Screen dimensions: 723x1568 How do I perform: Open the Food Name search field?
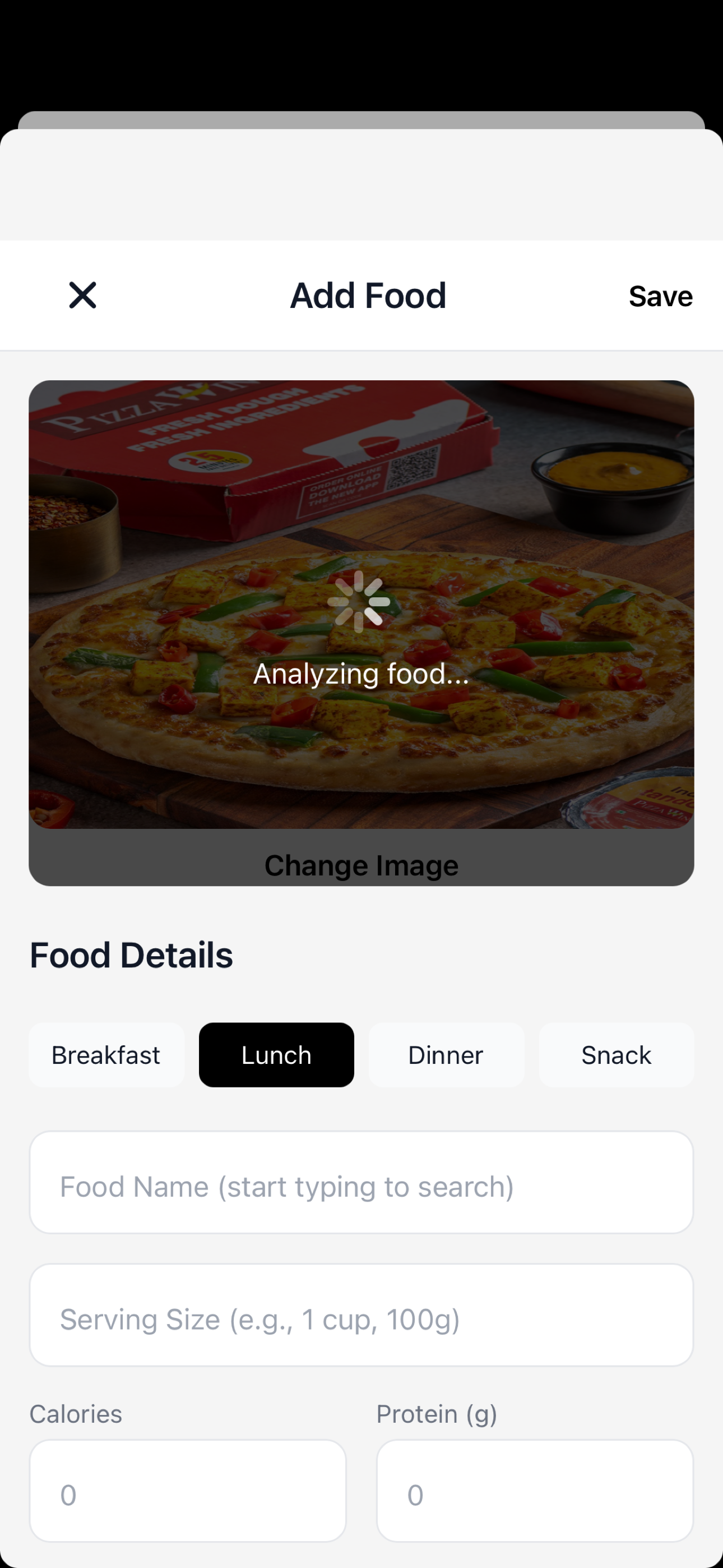(x=361, y=1184)
